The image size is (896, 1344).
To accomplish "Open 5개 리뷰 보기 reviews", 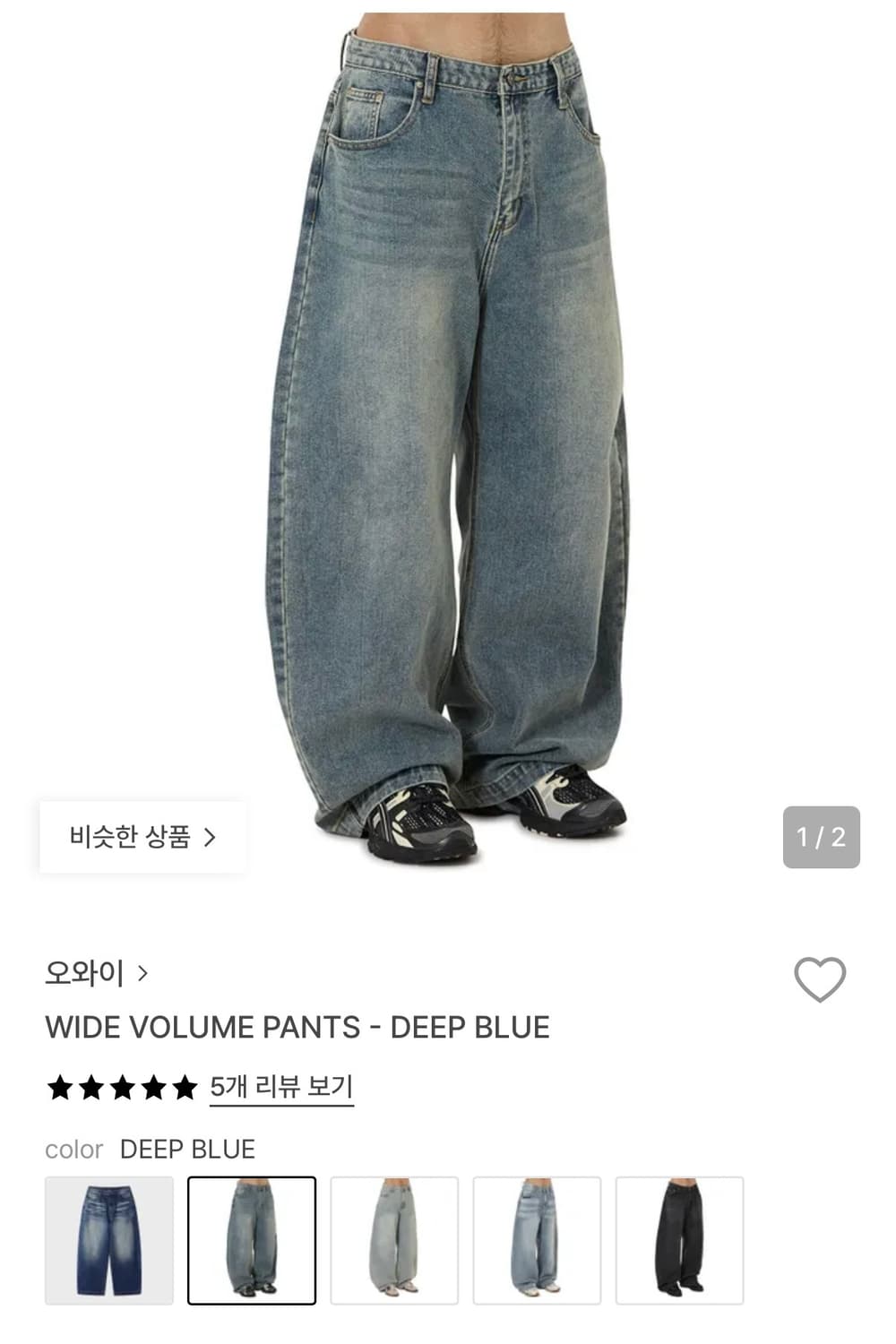I will [x=280, y=1085].
